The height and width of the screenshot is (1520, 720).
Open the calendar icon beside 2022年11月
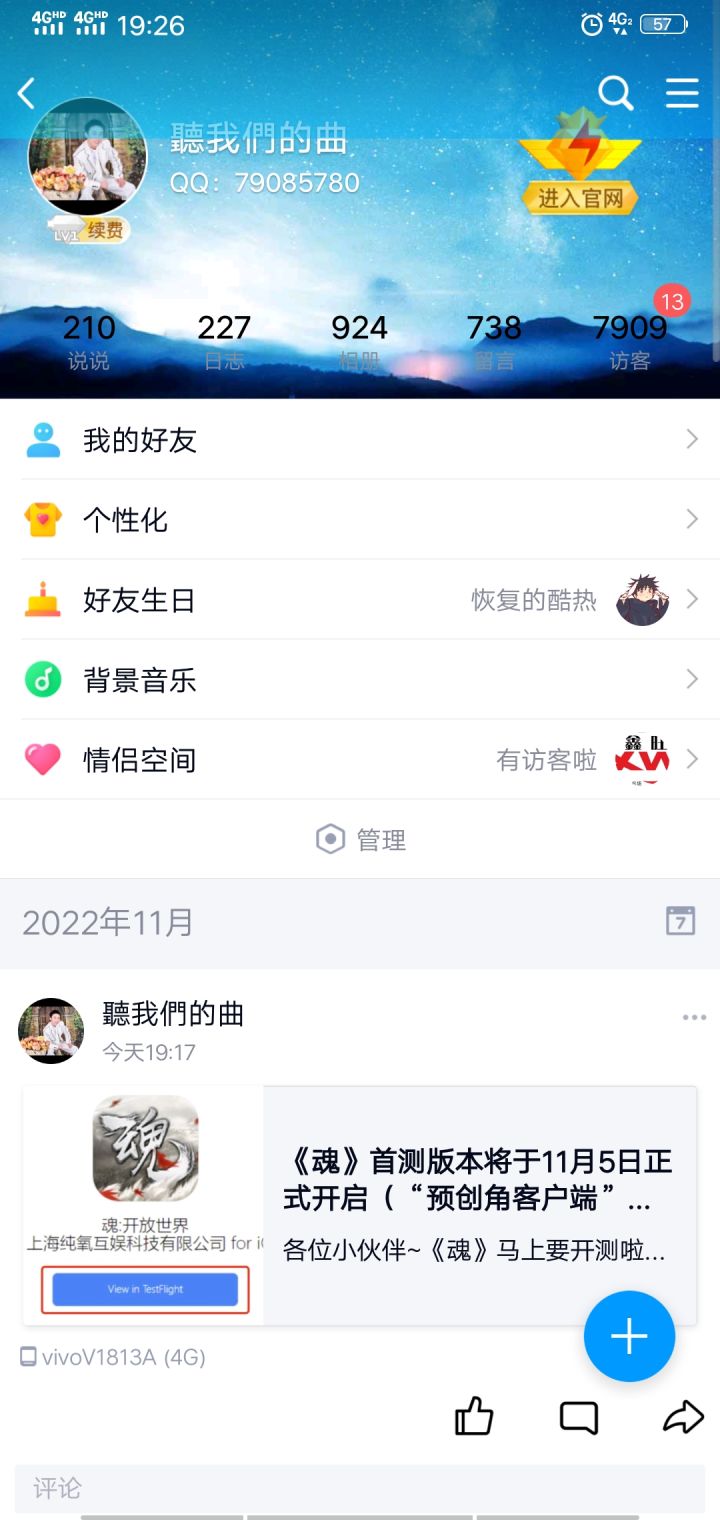click(680, 921)
